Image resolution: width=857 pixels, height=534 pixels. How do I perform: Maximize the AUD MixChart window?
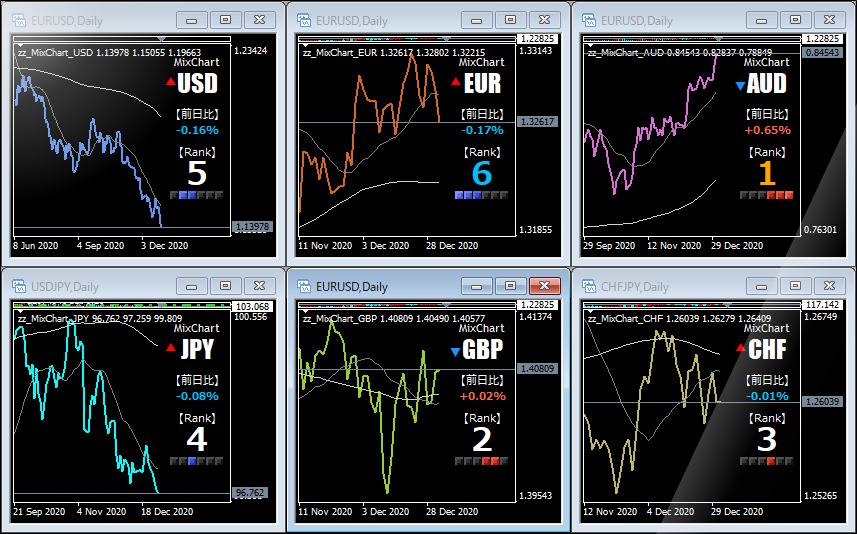(795, 19)
